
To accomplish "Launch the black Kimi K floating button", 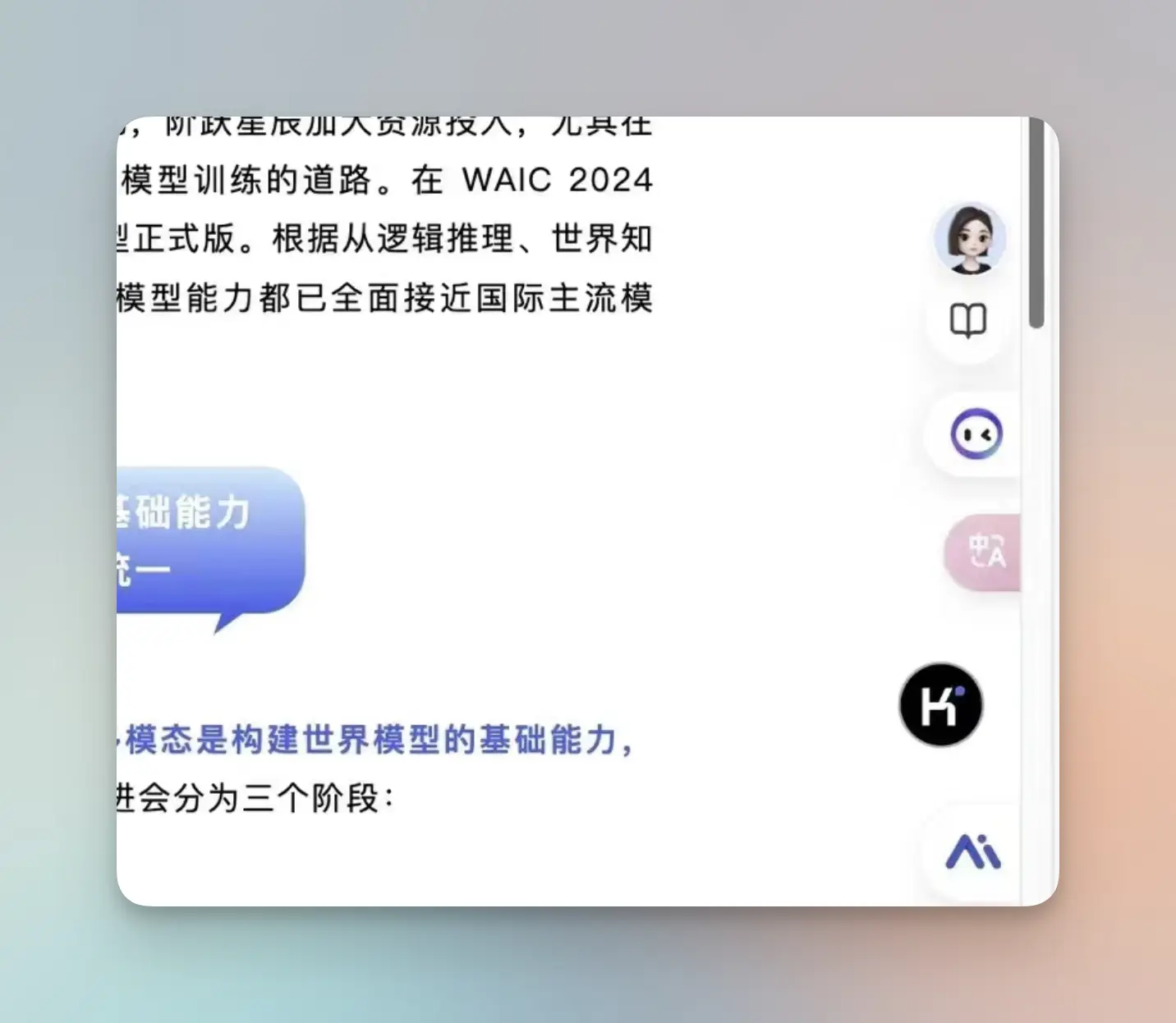I will [941, 704].
